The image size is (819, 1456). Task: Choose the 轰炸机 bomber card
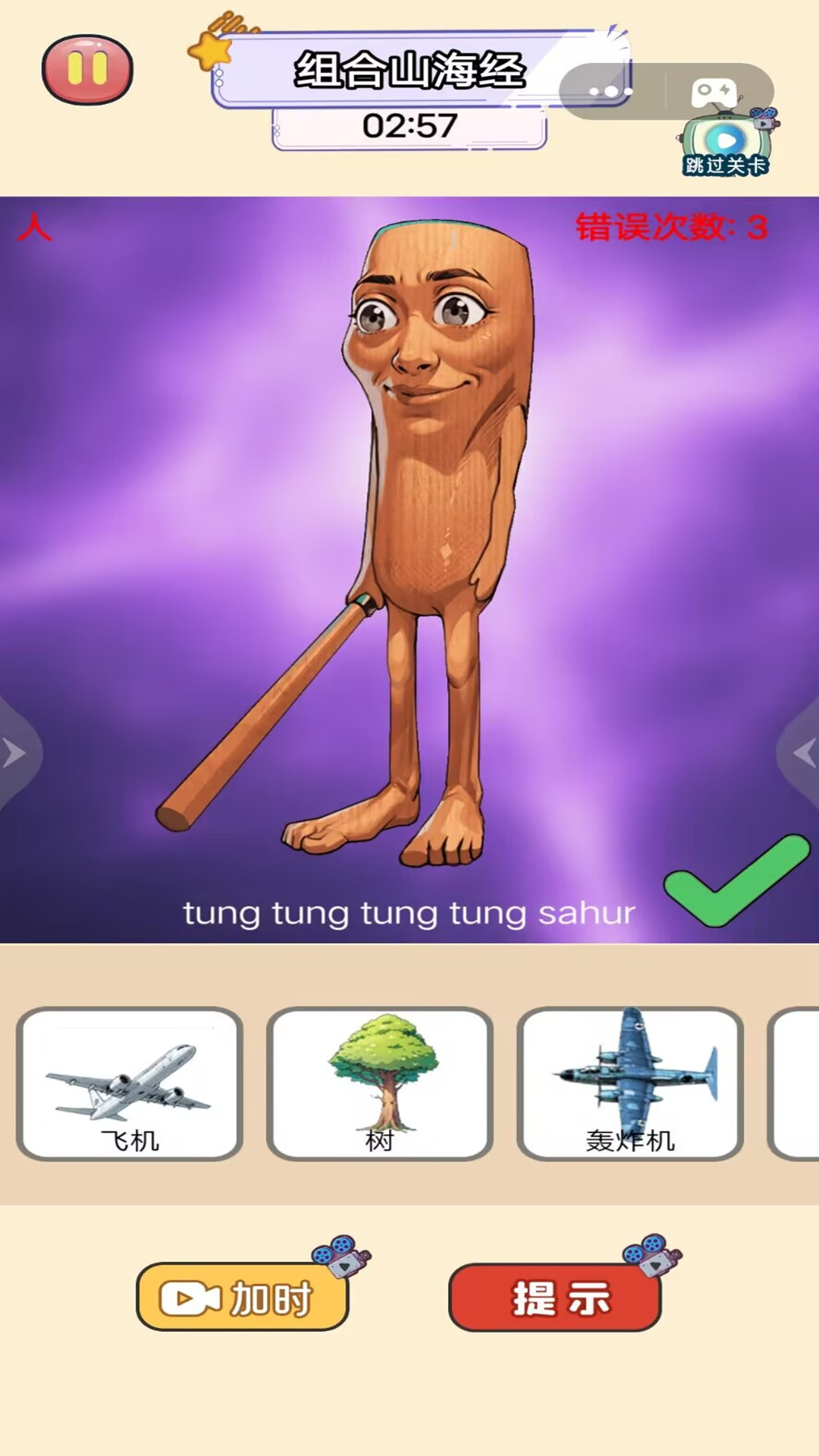point(630,1083)
